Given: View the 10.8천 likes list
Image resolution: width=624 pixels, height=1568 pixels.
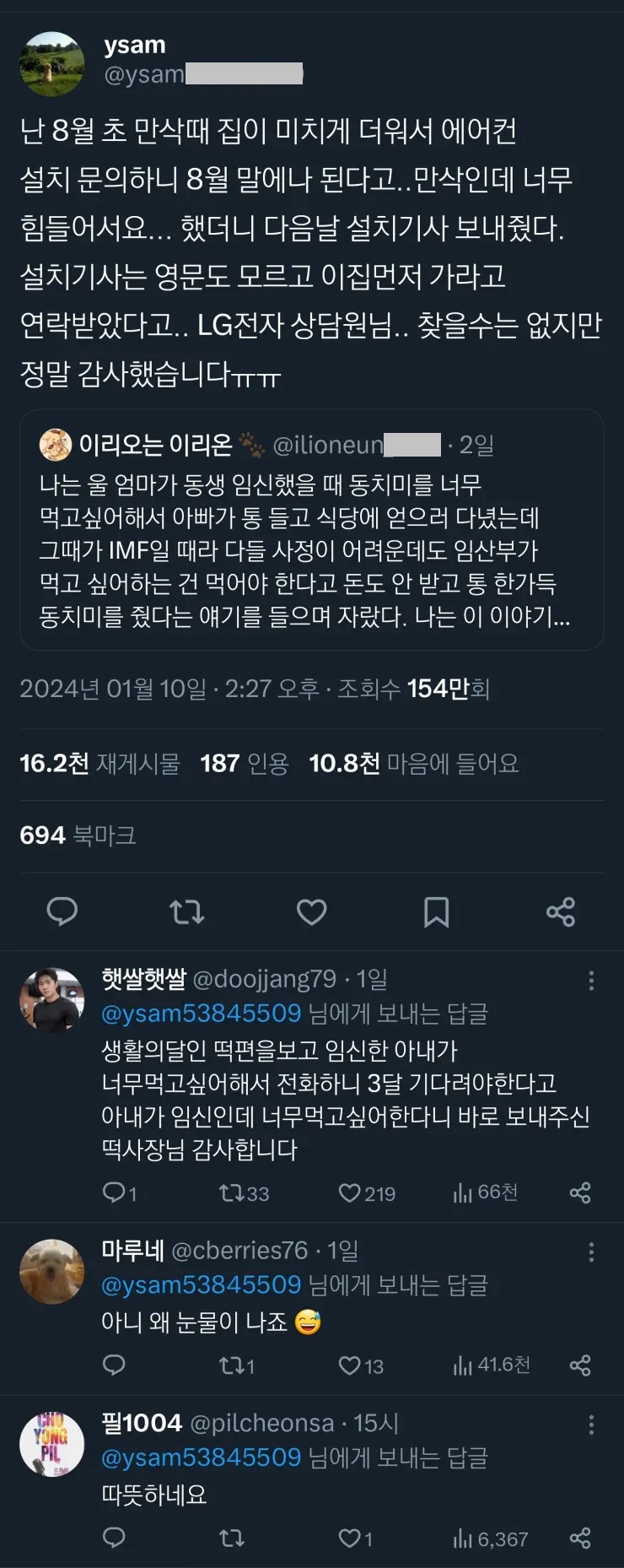Looking at the screenshot, I should click(414, 764).
